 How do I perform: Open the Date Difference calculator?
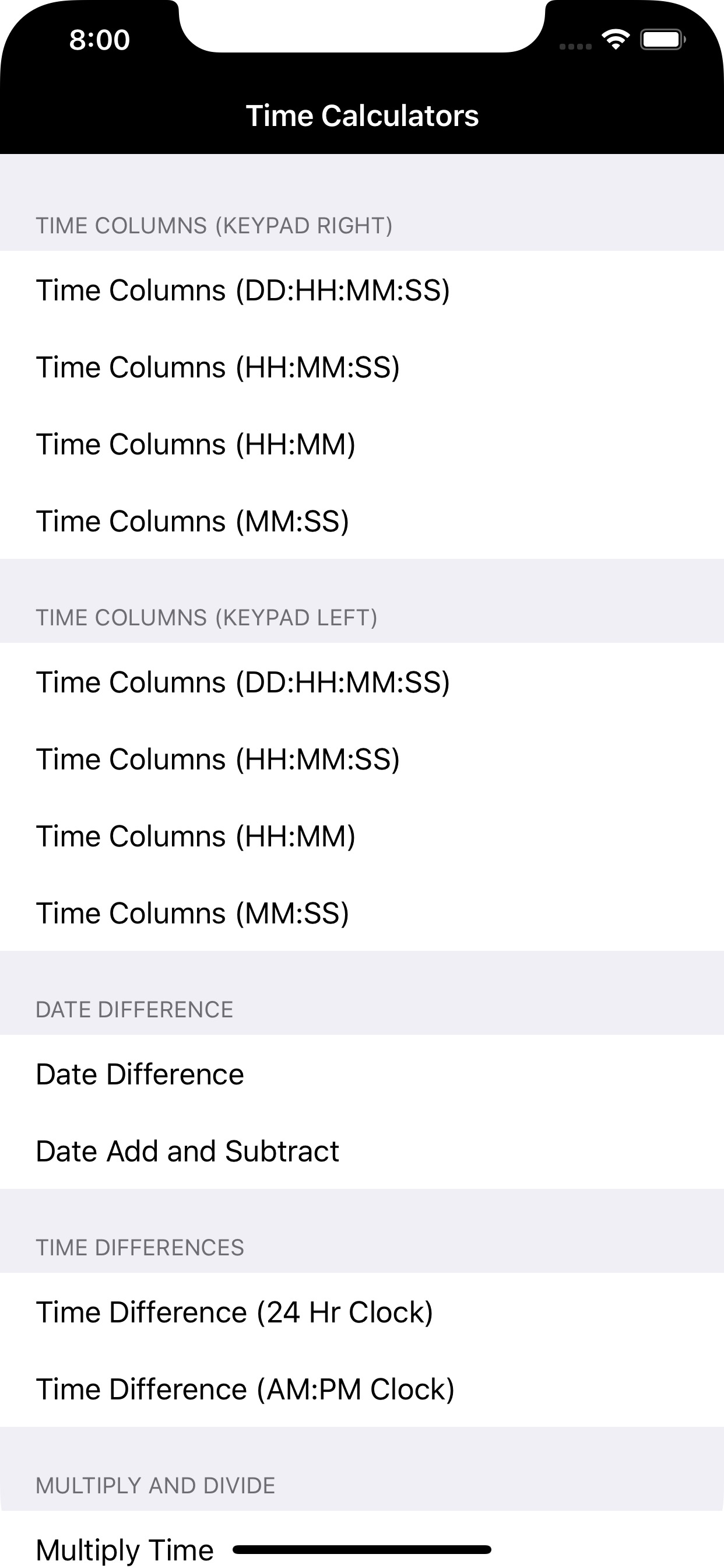(139, 1074)
